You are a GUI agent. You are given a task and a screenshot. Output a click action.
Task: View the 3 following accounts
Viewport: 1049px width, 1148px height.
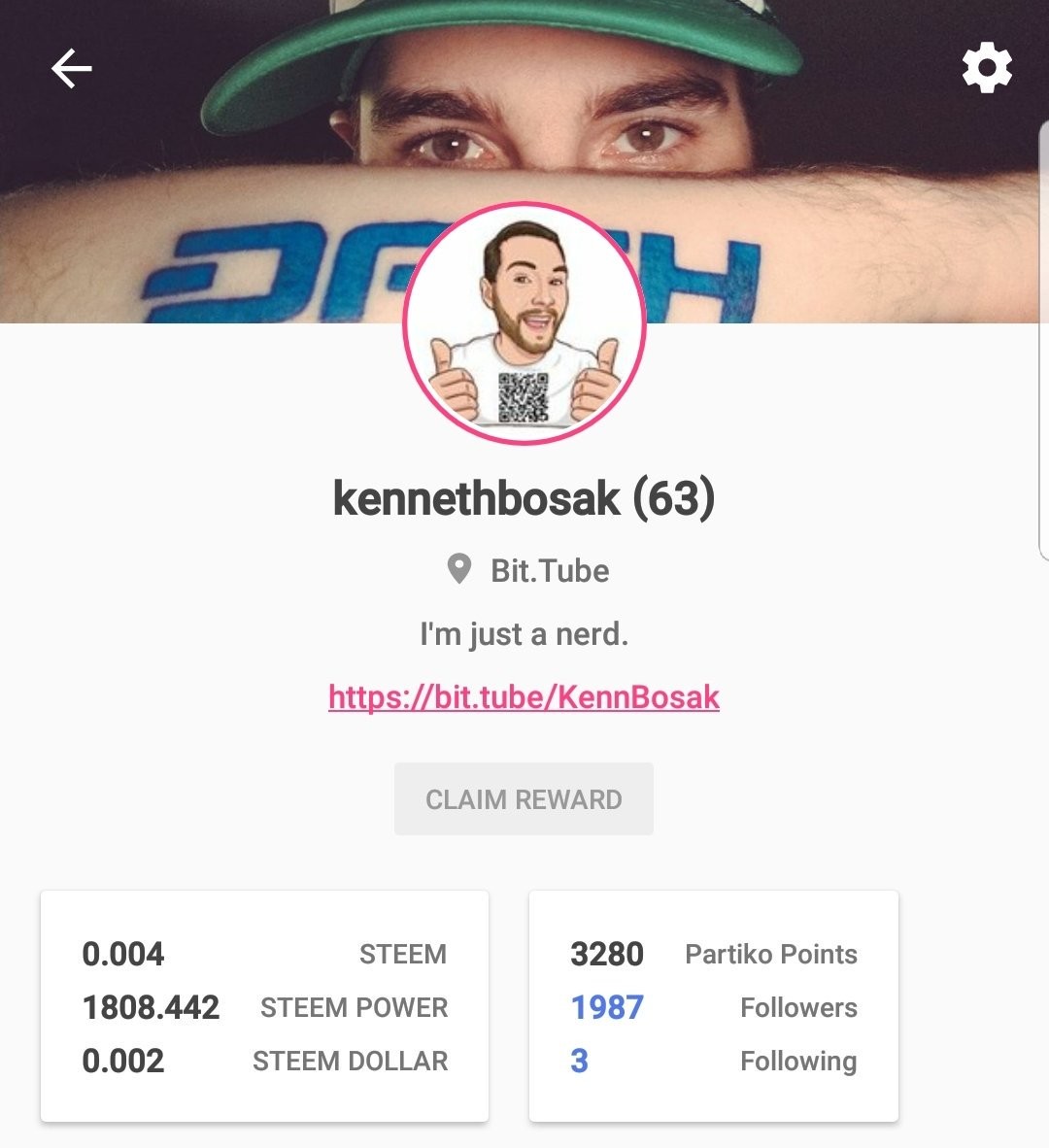point(580,1061)
